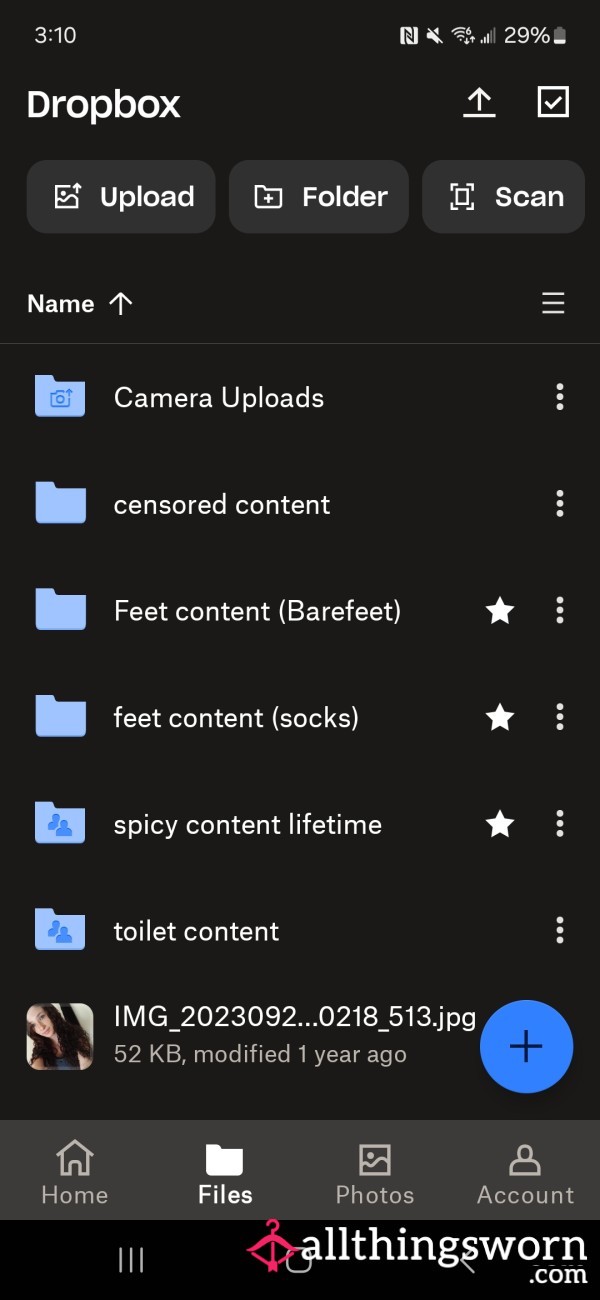Tap the upload arrow icon in header
The image size is (600, 1300).
click(x=479, y=102)
